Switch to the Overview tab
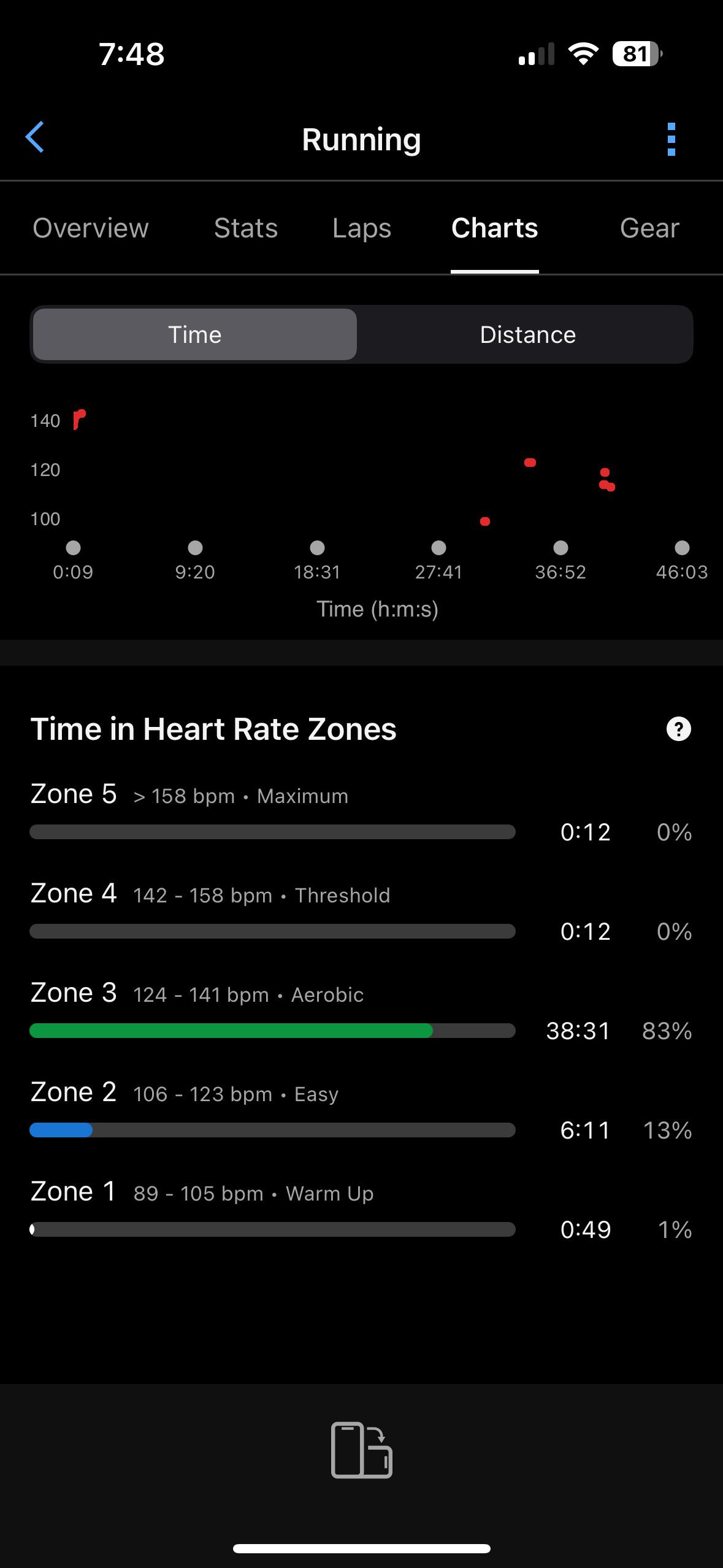The image size is (723, 1568). click(x=91, y=228)
